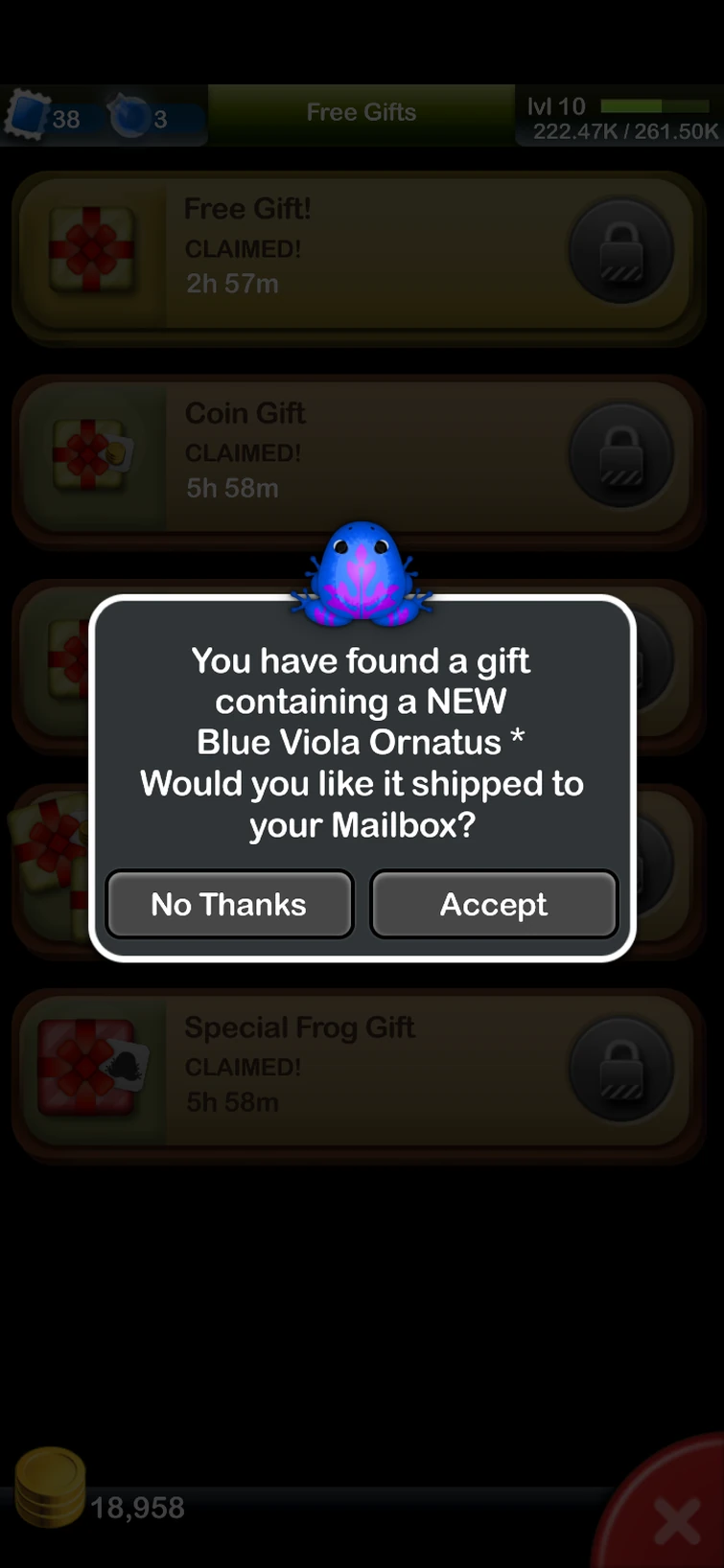Screen dimensions: 724x1568
Task: Accept the Blue Viola Ornatus gift
Action: click(493, 904)
